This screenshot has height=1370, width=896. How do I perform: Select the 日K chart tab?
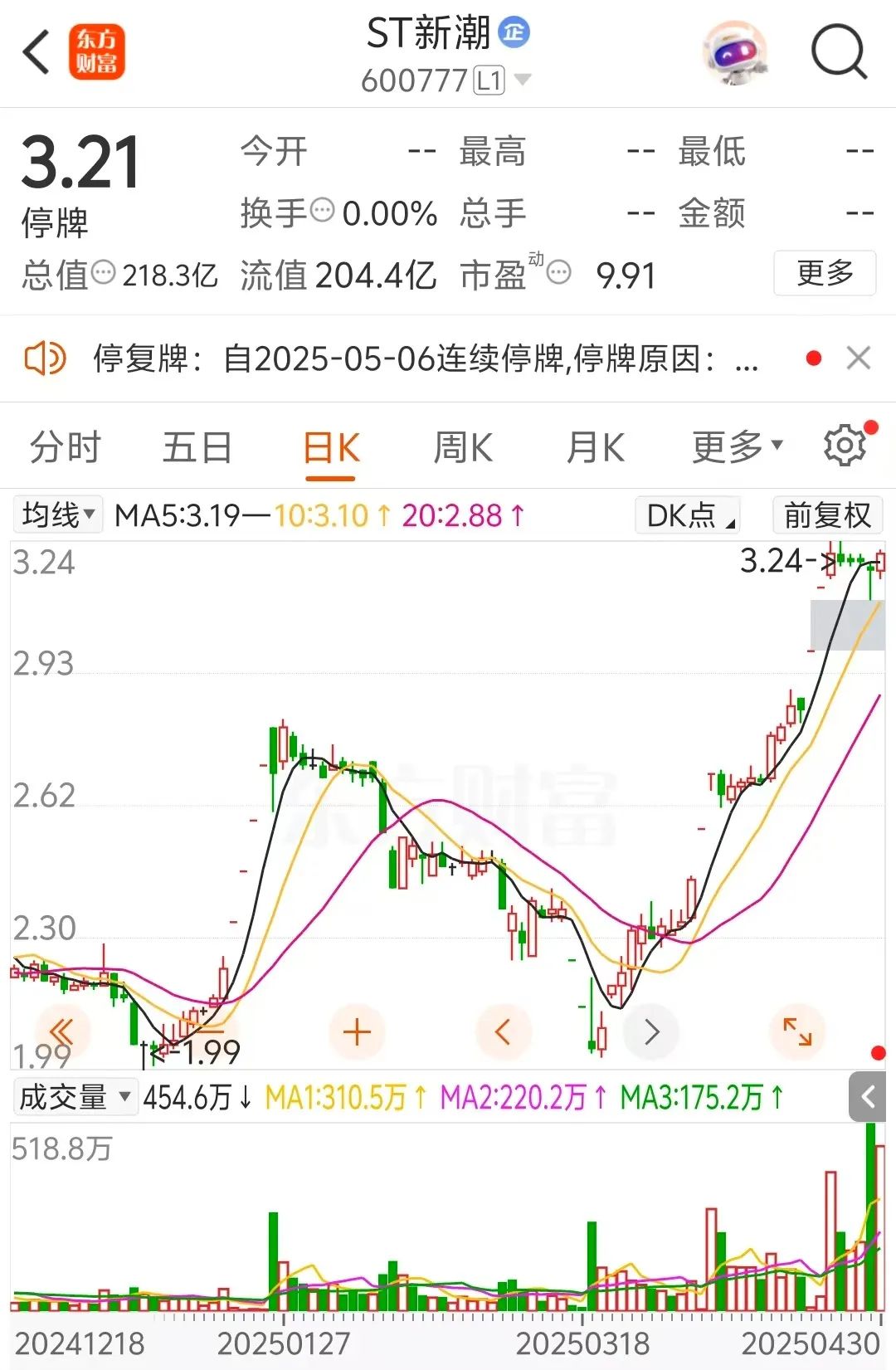point(330,448)
